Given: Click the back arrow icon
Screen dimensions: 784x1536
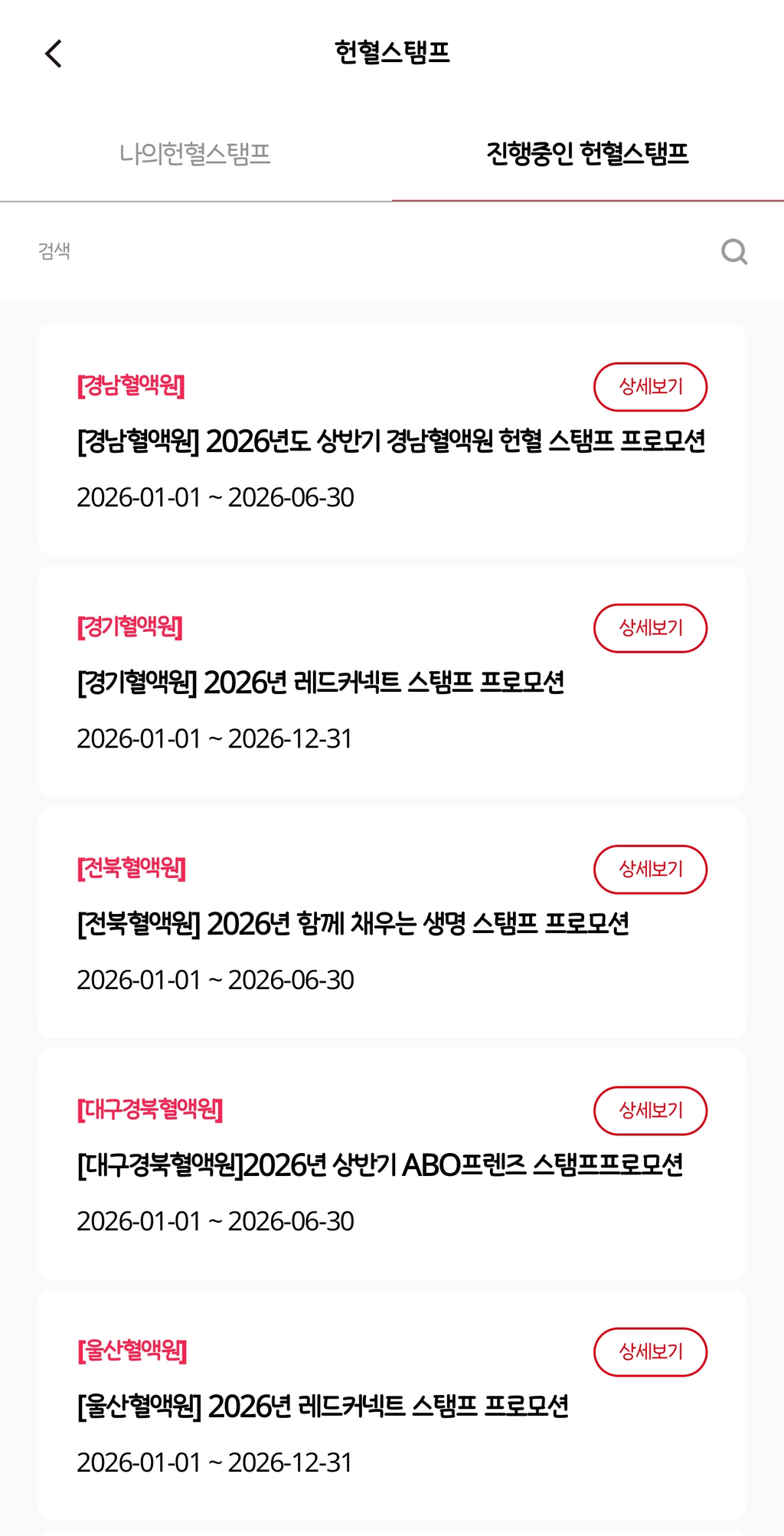Looking at the screenshot, I should pyautogui.click(x=52, y=54).
